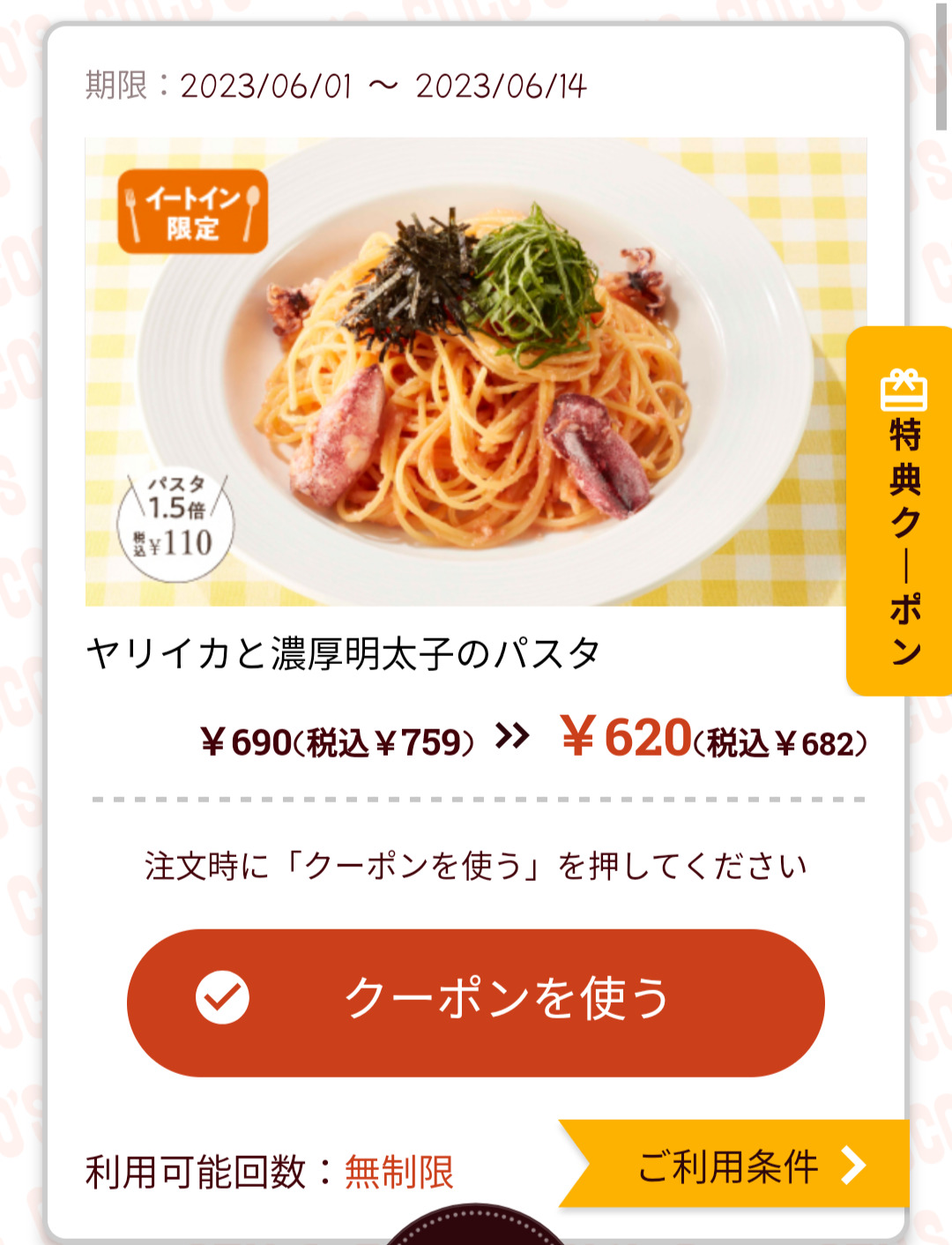Open the squid mentaiko pasta coupon image
Image resolution: width=952 pixels, height=1245 pixels.
[x=467, y=372]
